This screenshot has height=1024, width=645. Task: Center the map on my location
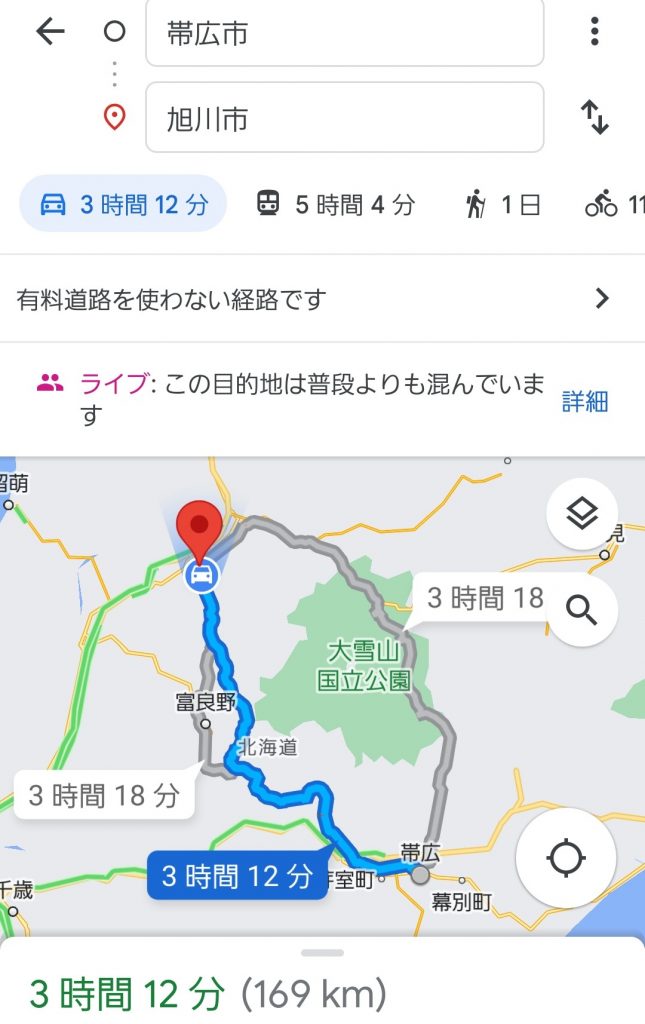click(x=566, y=858)
